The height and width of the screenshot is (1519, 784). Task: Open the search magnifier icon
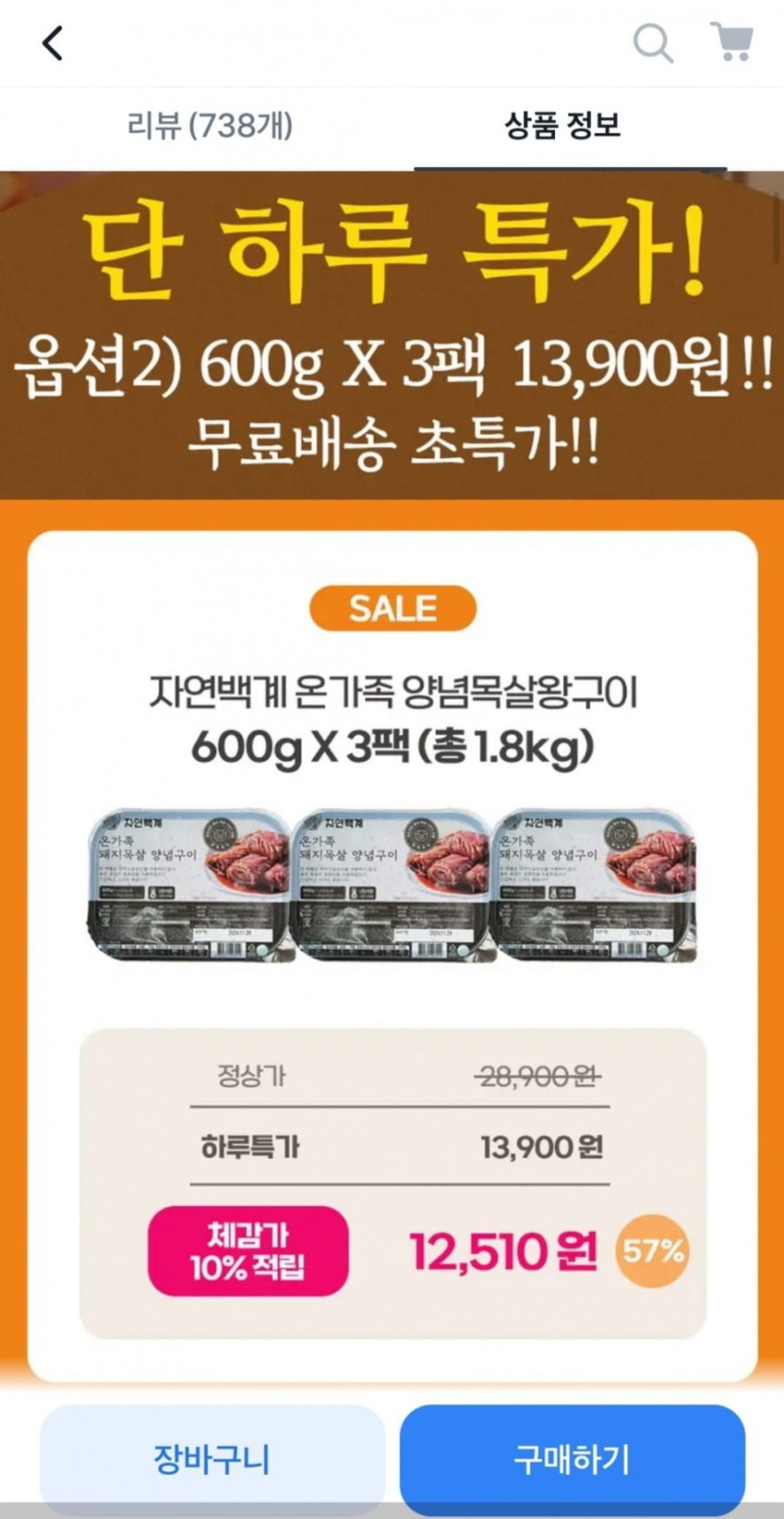653,43
